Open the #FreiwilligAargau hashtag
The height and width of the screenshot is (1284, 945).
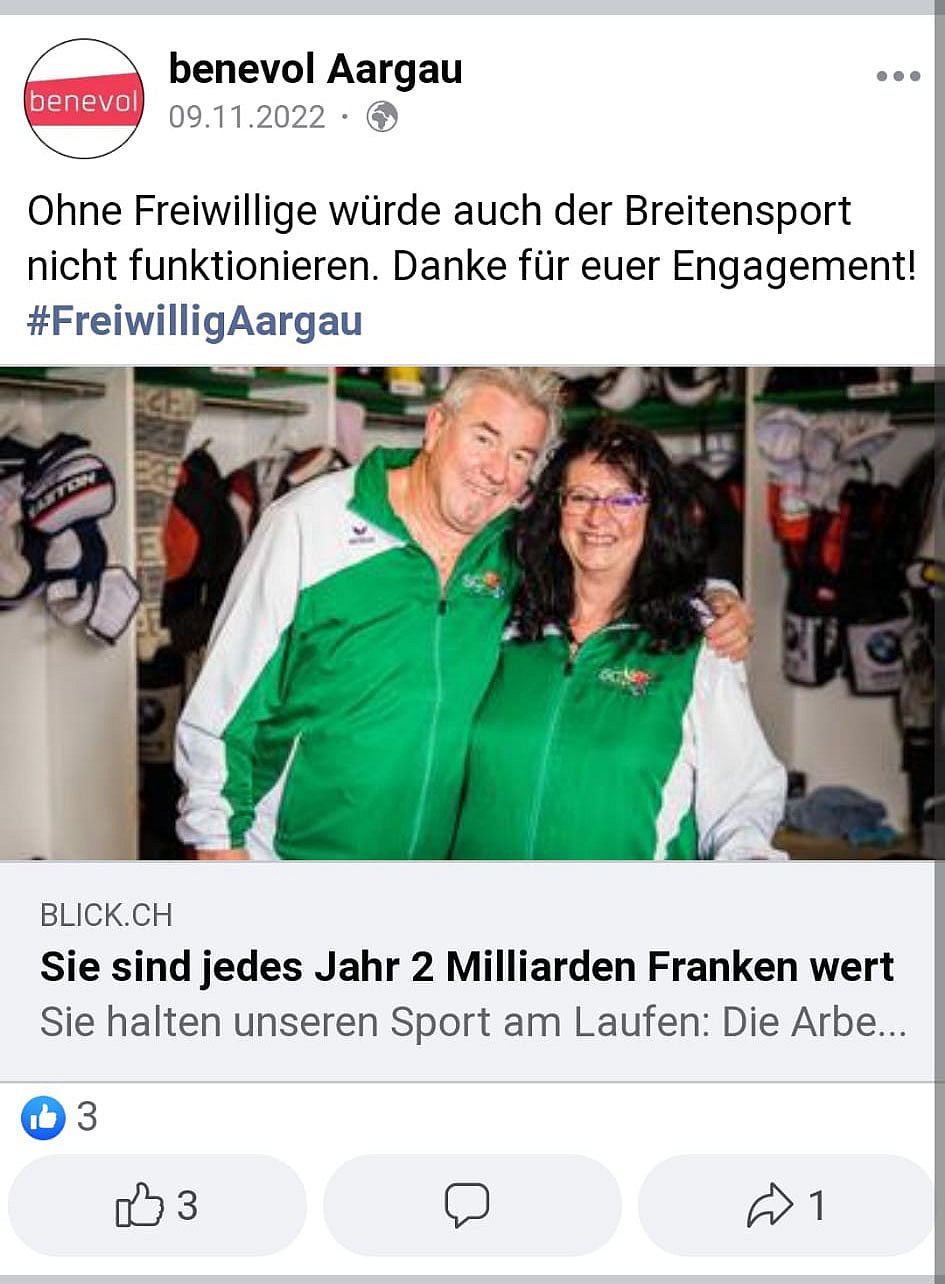click(x=194, y=322)
